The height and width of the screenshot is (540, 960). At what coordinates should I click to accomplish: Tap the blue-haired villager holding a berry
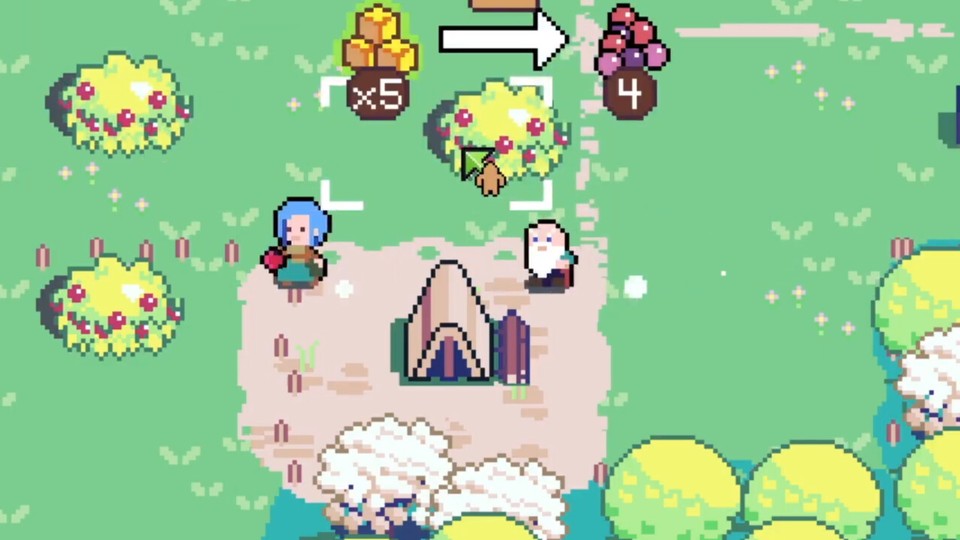point(300,243)
